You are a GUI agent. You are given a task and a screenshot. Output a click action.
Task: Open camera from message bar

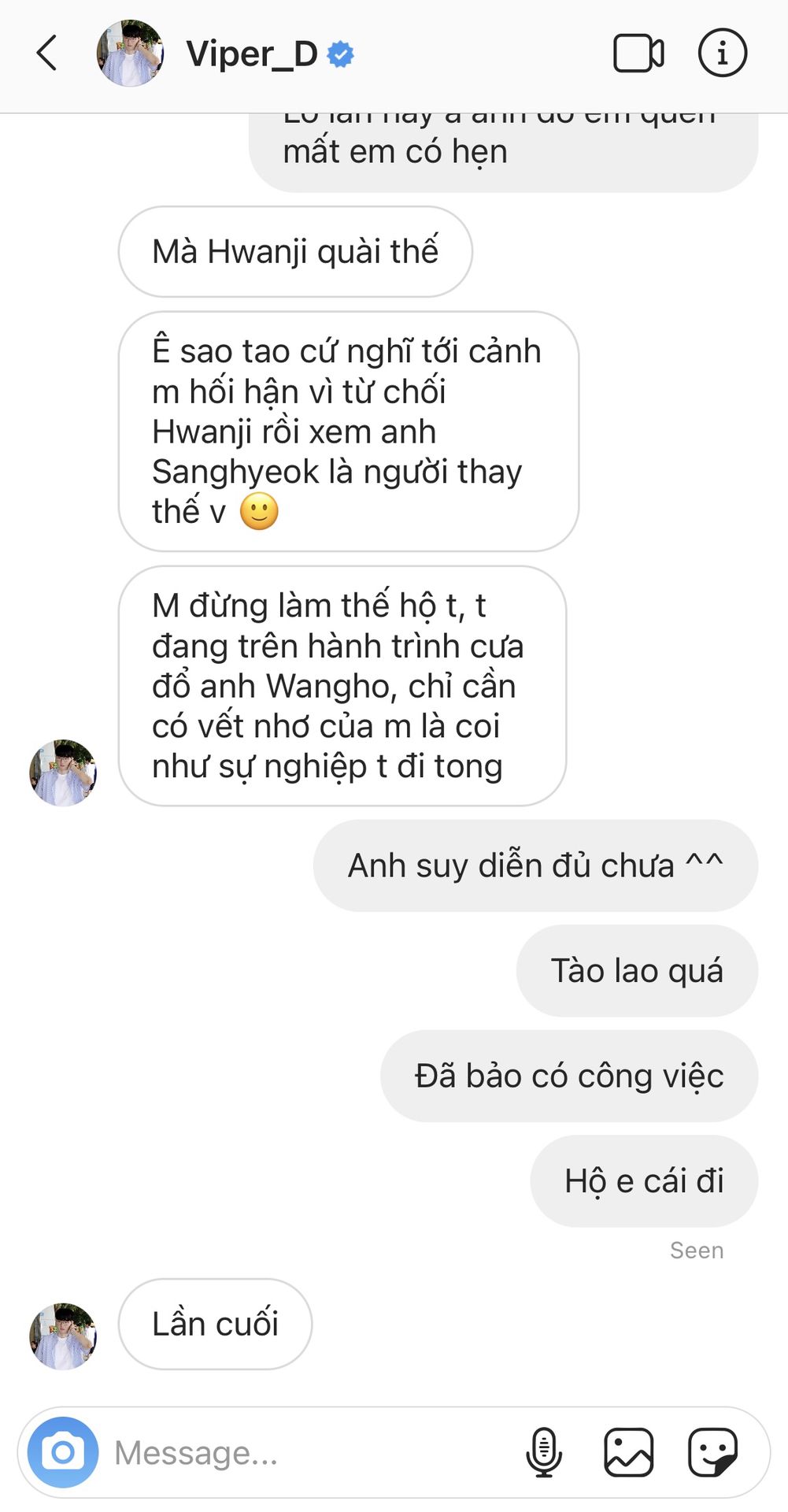[x=63, y=1452]
